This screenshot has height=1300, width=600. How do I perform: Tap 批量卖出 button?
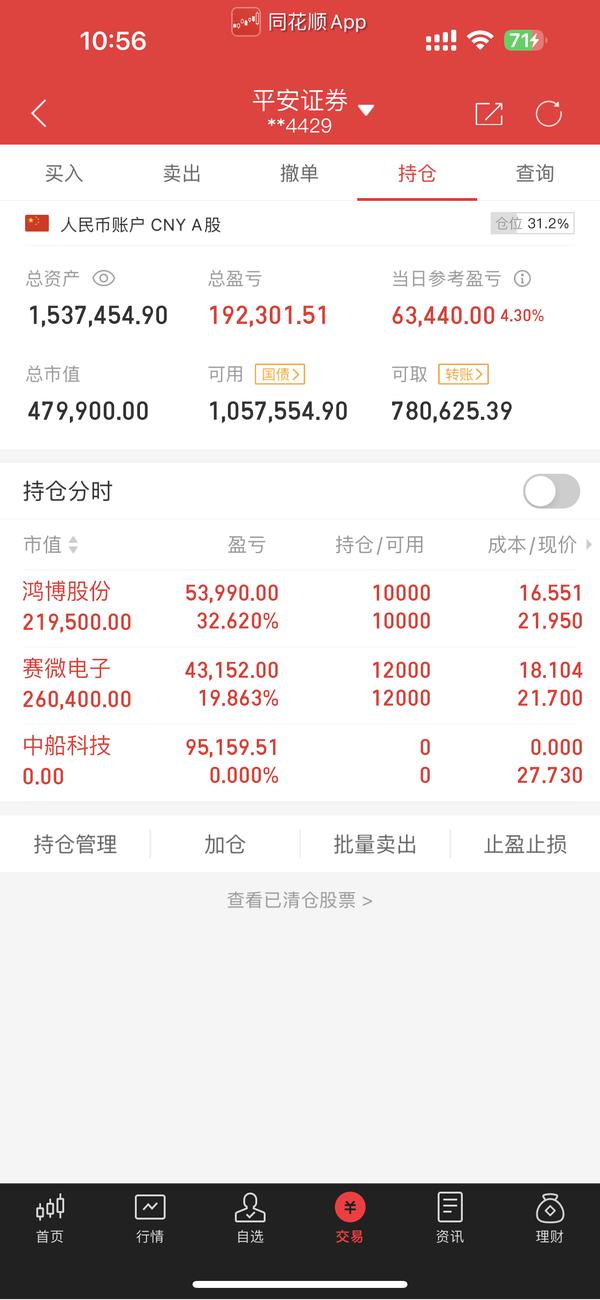point(375,845)
